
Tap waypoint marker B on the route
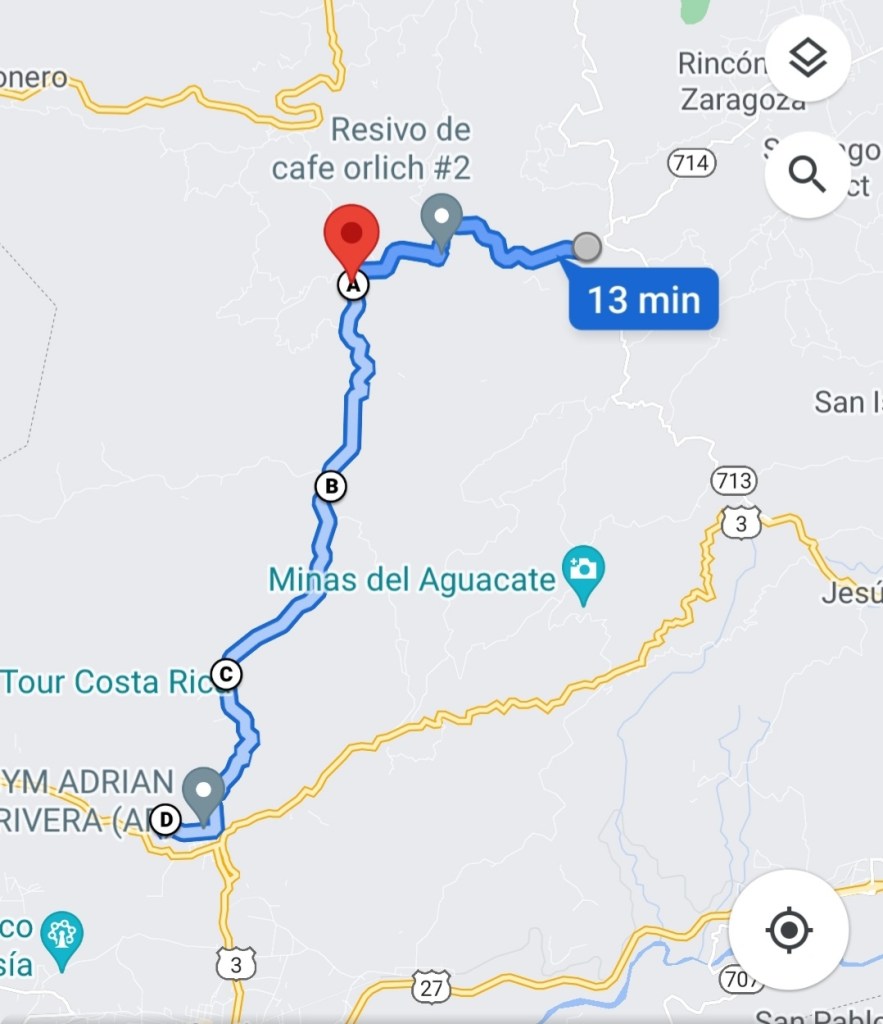tap(330, 487)
